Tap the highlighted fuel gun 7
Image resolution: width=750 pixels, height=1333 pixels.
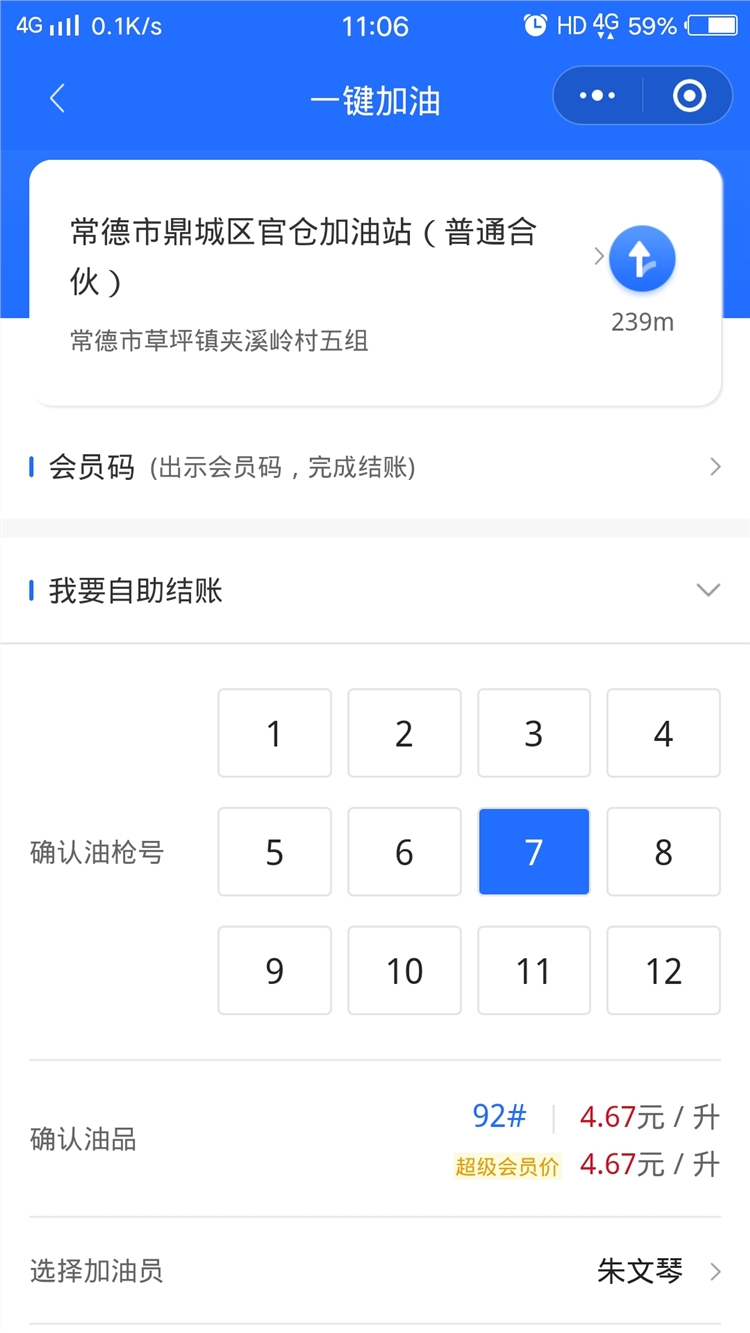pyautogui.click(x=534, y=852)
